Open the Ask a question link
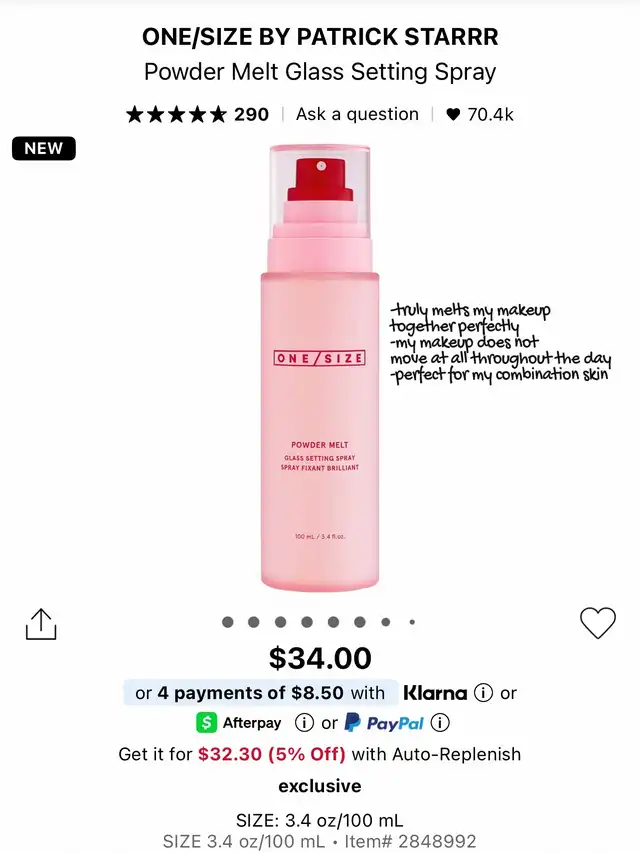 coord(357,114)
